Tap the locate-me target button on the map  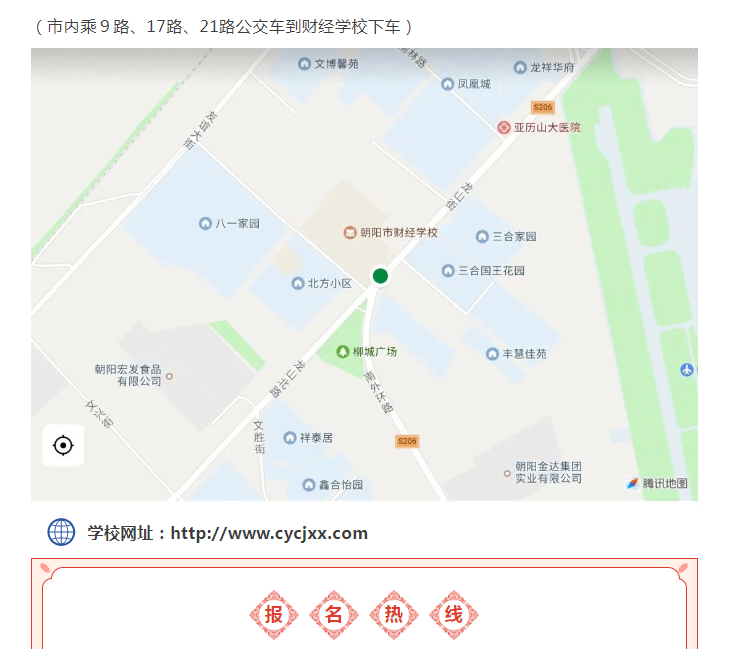pos(63,445)
